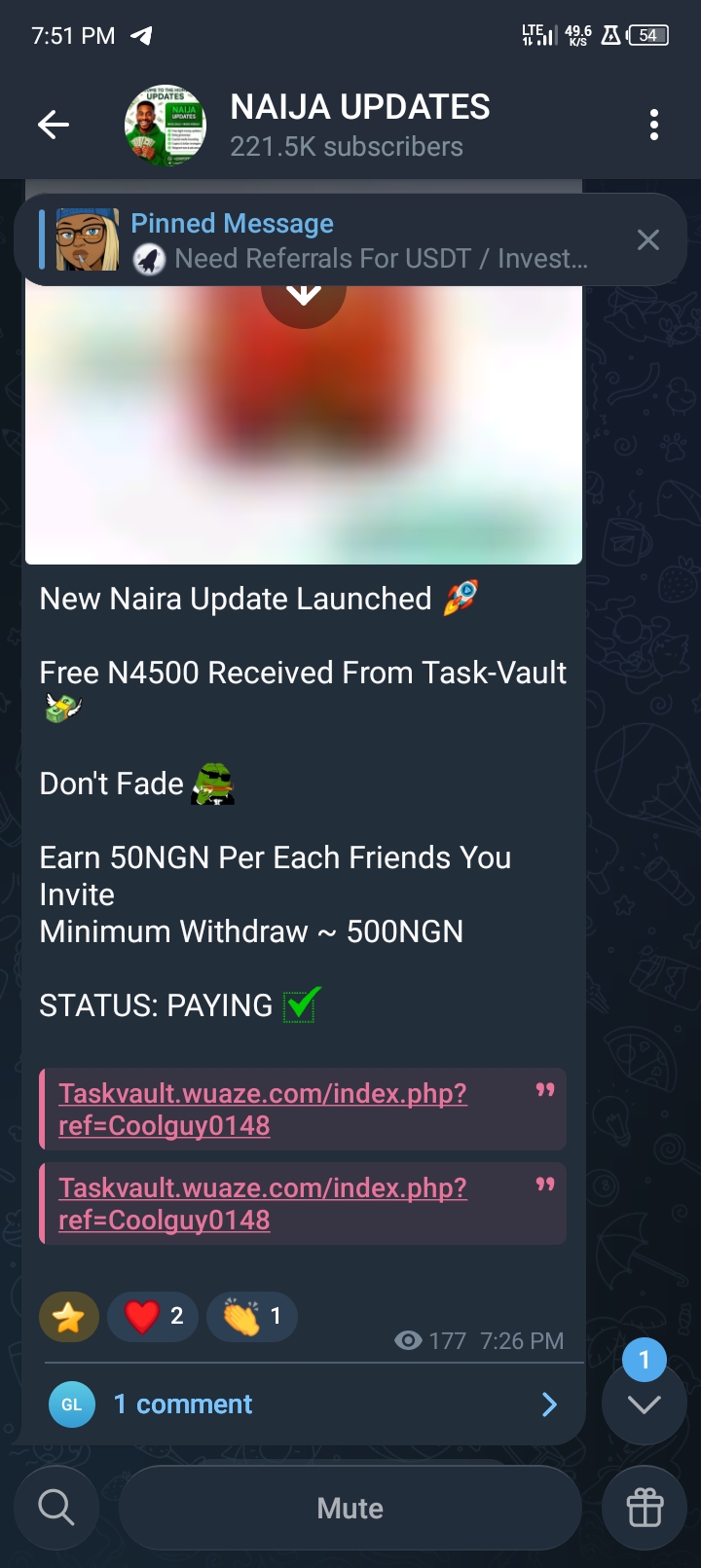Open the three-dot overflow menu
The height and width of the screenshot is (1568, 701).
[x=653, y=125]
